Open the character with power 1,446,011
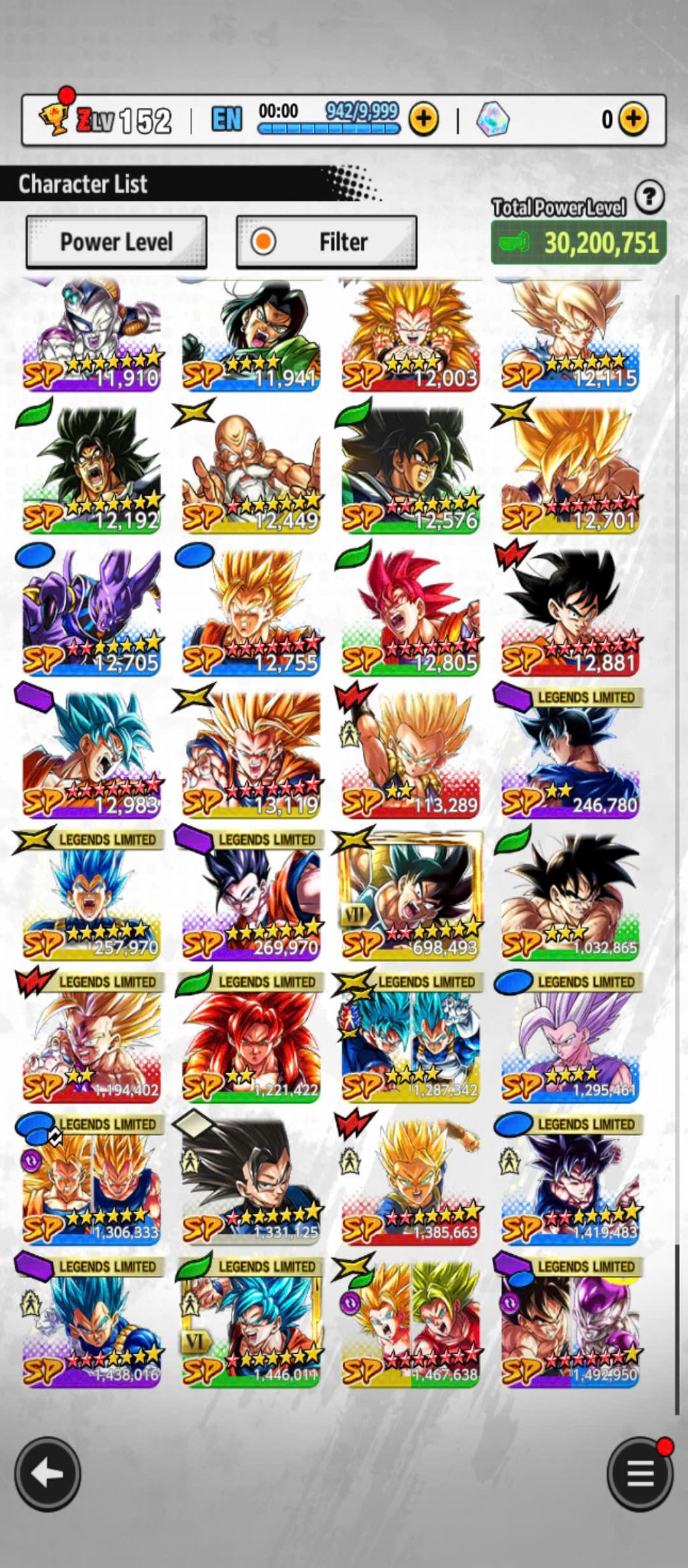This screenshot has width=688, height=1568. [x=251, y=1322]
